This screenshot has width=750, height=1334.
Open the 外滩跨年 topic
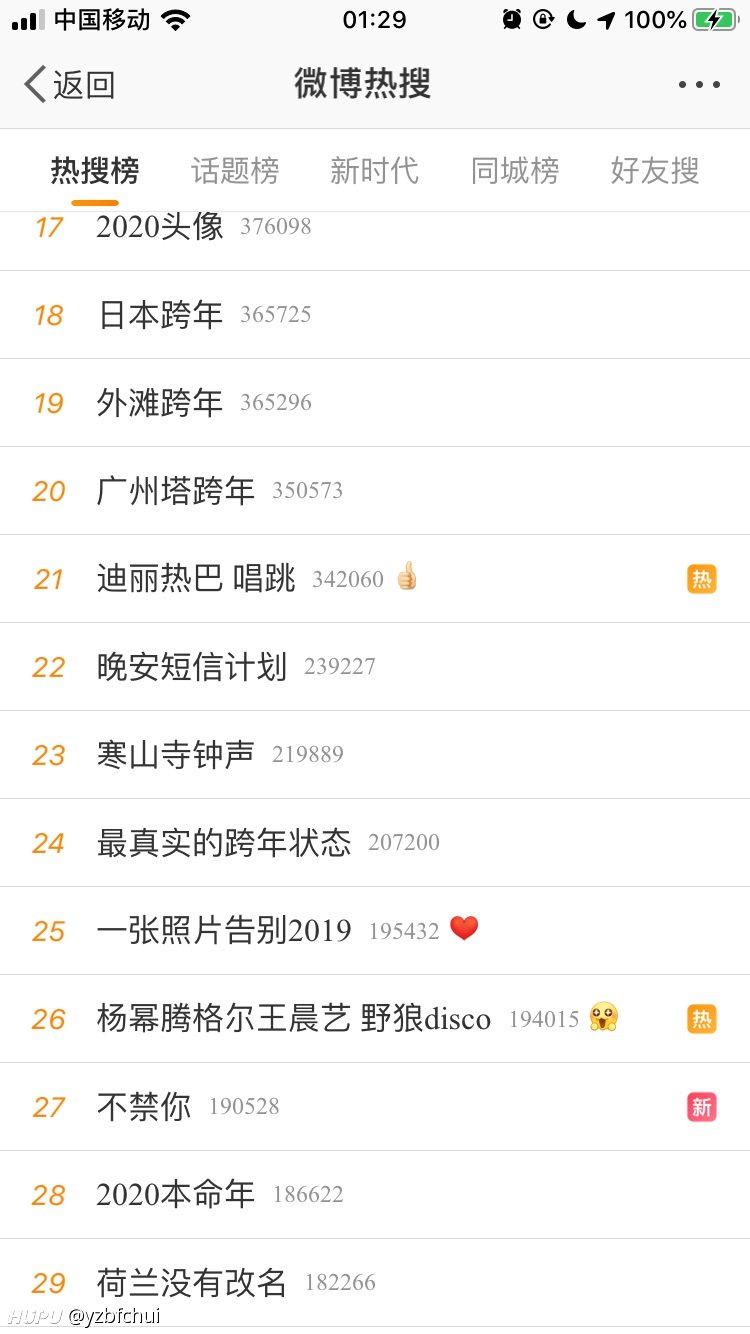point(375,403)
